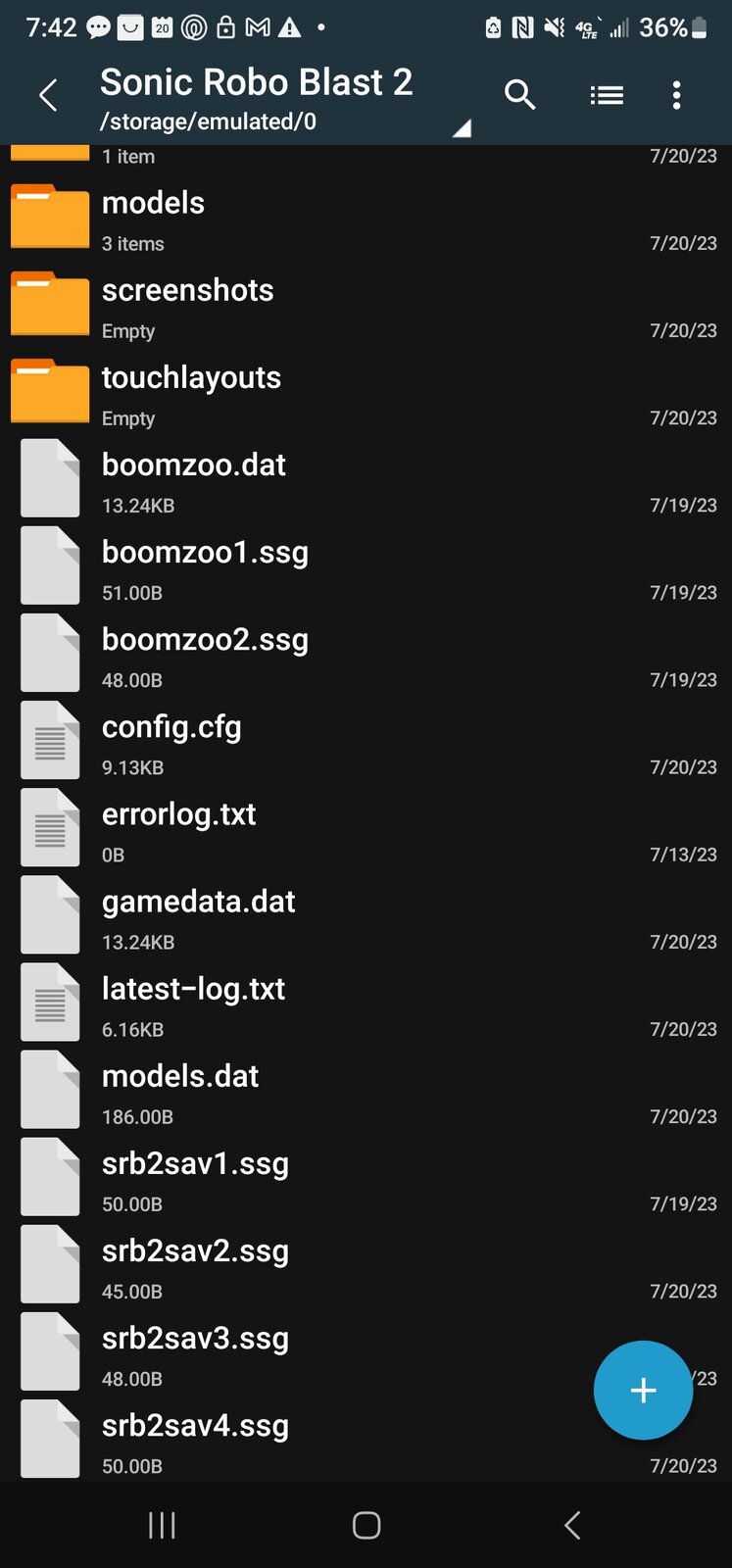Open recent apps from navigation bar
Screen dimensions: 732x1568
[162, 1525]
